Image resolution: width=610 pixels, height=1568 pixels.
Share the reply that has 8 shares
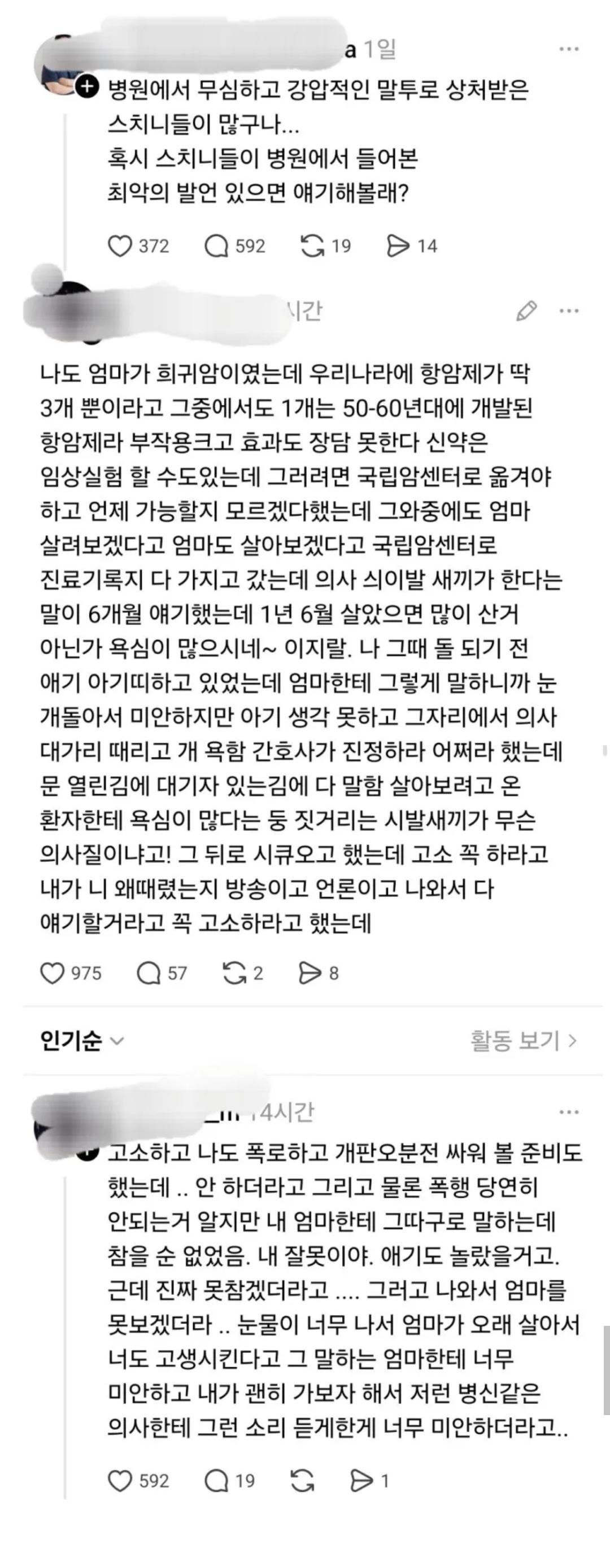310,973
